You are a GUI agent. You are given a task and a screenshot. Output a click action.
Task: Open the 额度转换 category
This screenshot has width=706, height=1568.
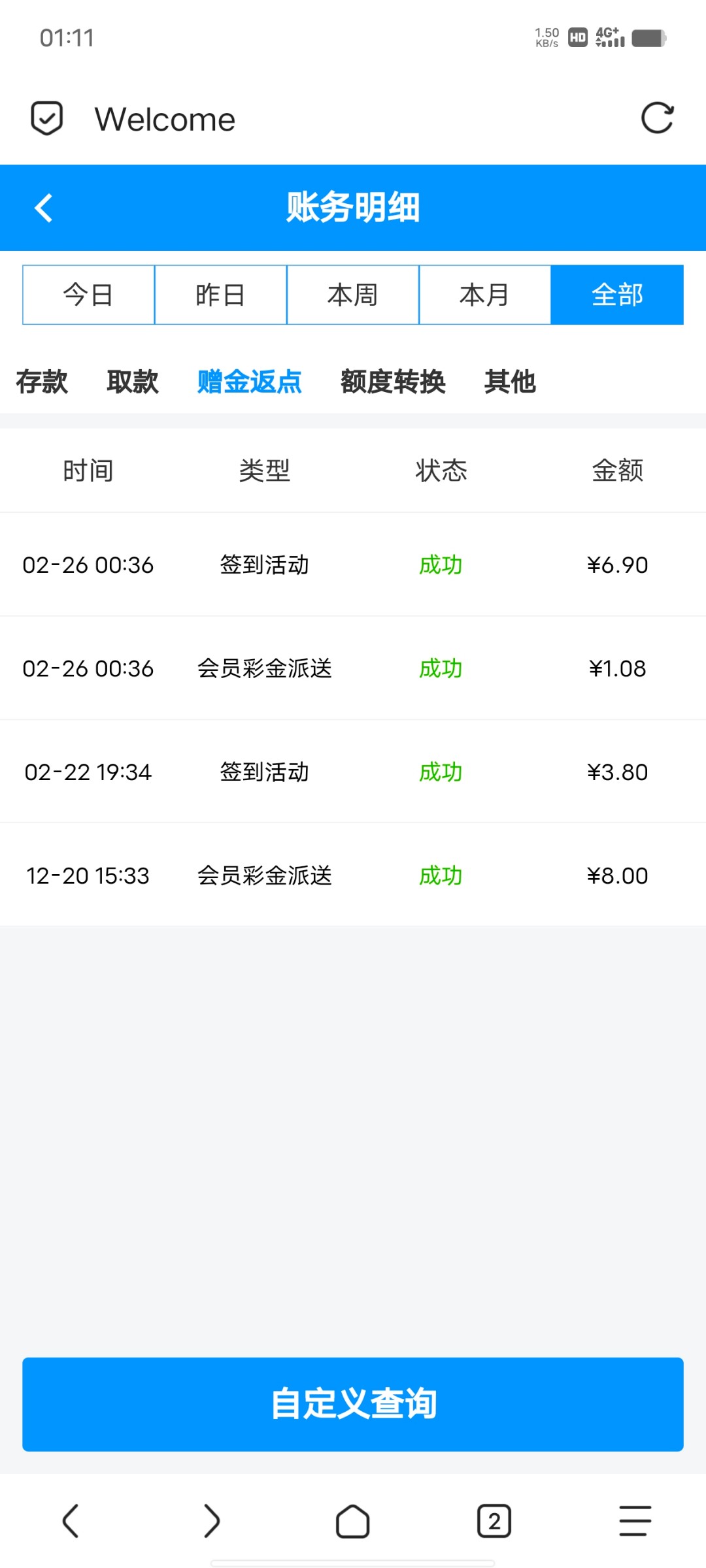click(x=393, y=382)
